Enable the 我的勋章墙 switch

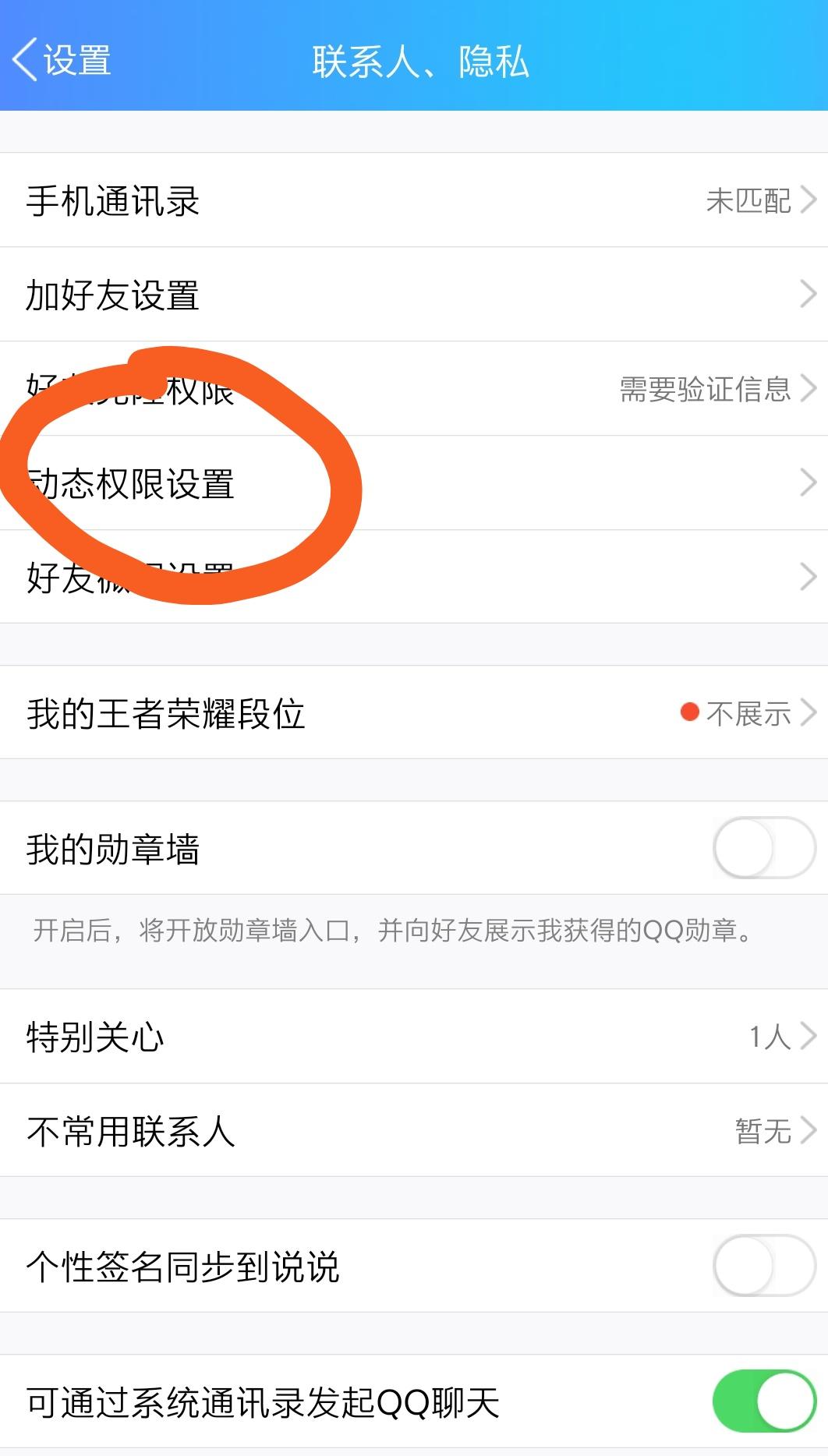click(763, 846)
